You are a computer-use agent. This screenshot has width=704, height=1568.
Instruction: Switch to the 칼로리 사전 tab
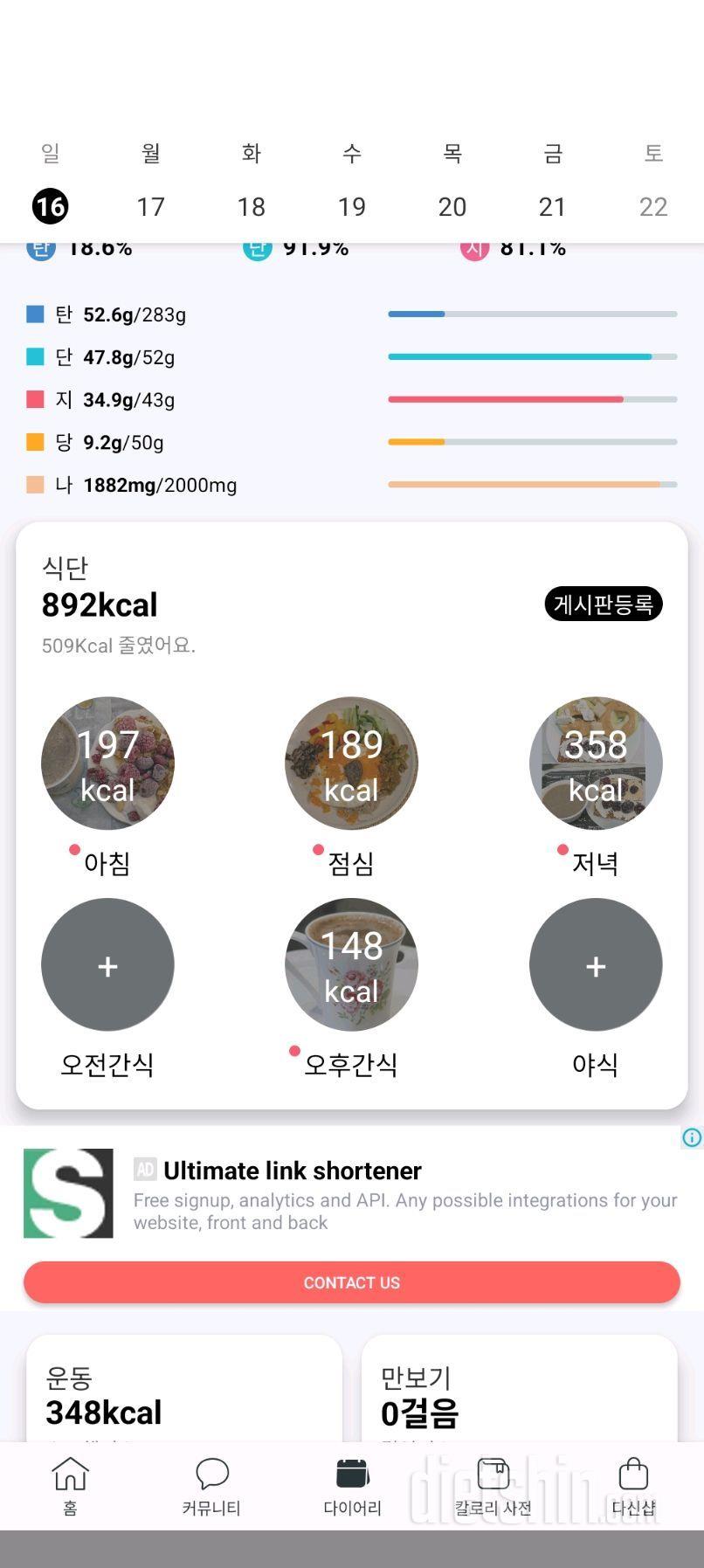[493, 1485]
